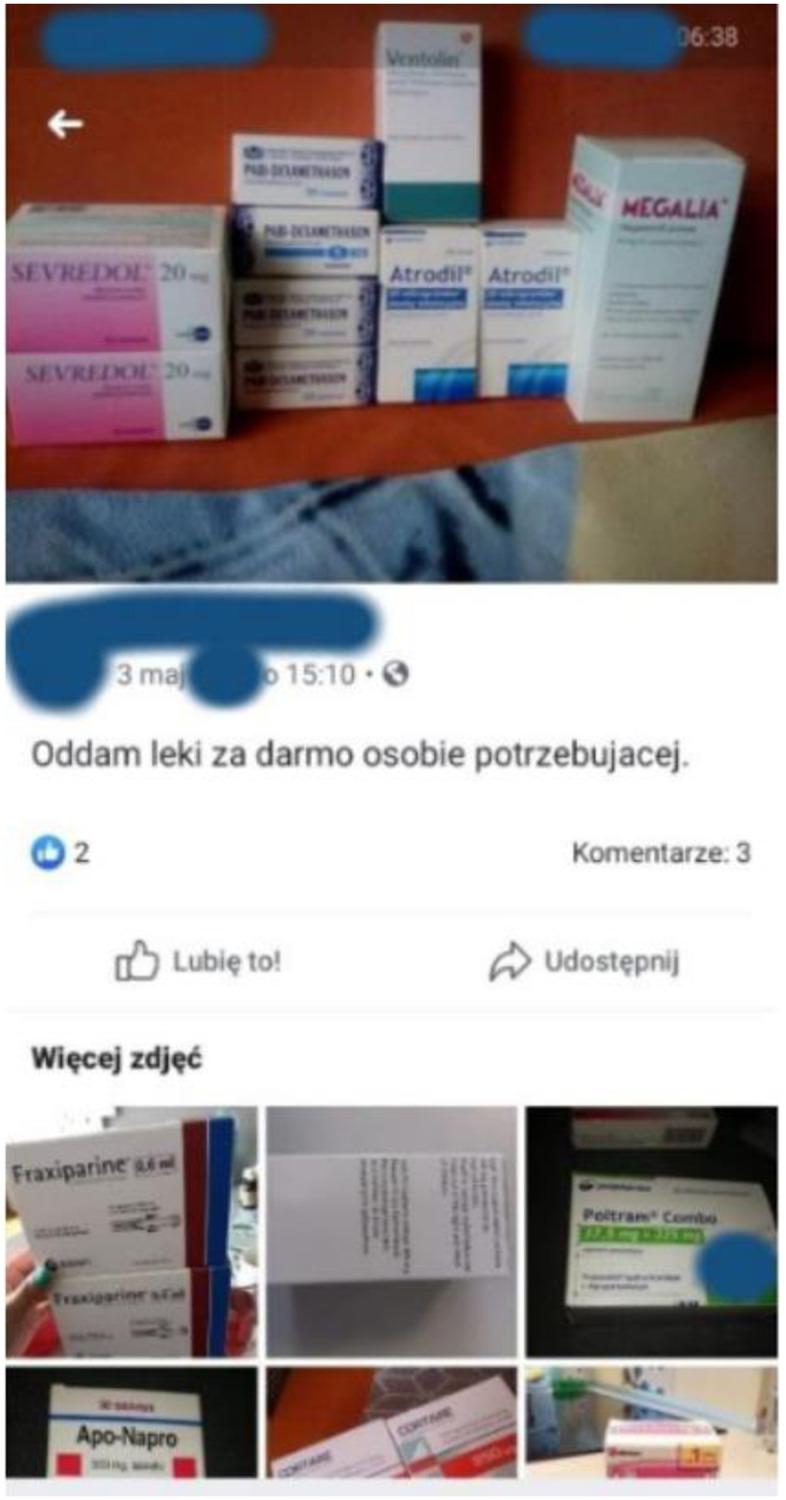
Task: Open the Fraxiparine photo
Action: [x=131, y=1230]
